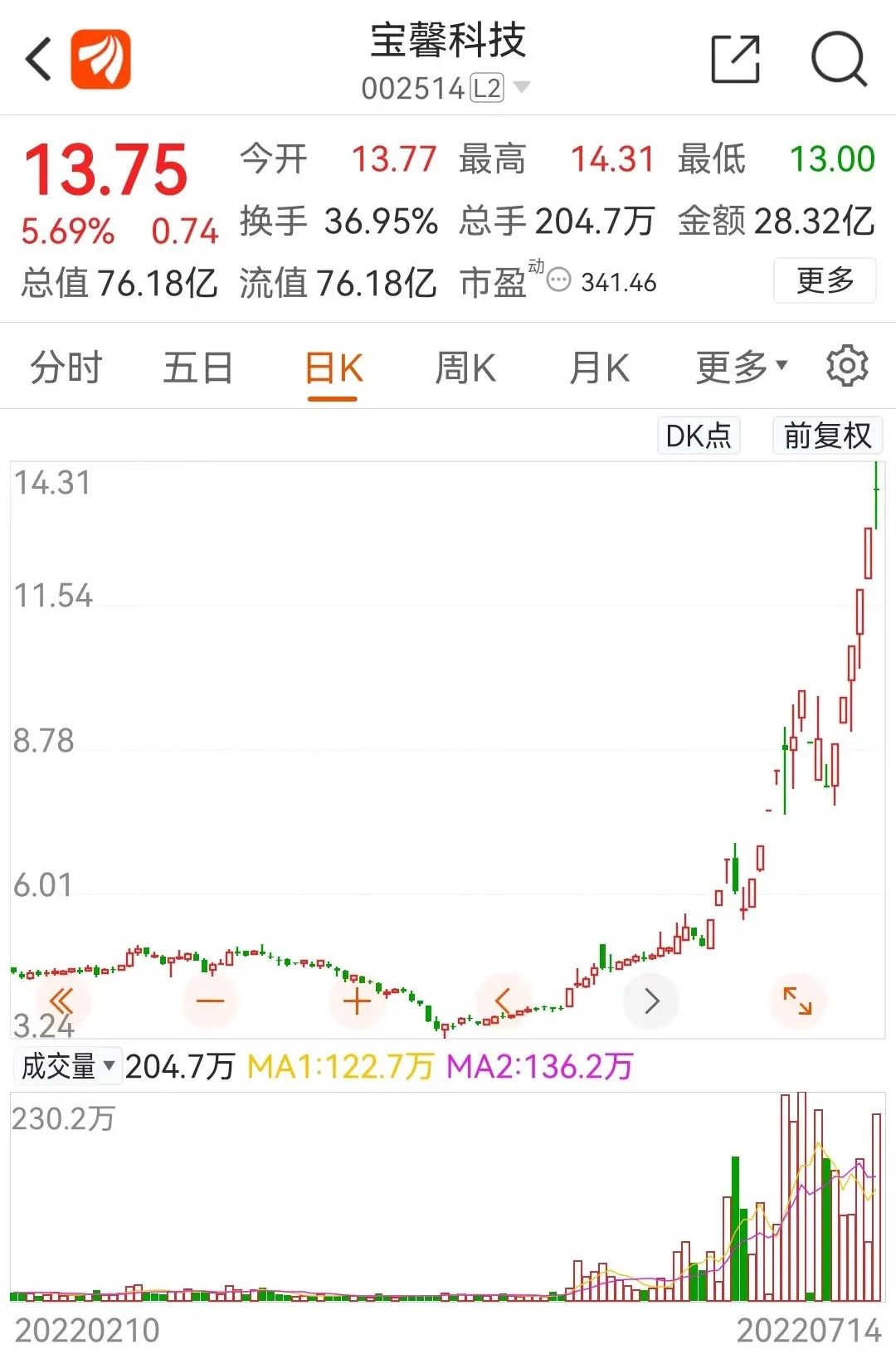Jump chart to earliest data with double-arrow

(62, 1001)
